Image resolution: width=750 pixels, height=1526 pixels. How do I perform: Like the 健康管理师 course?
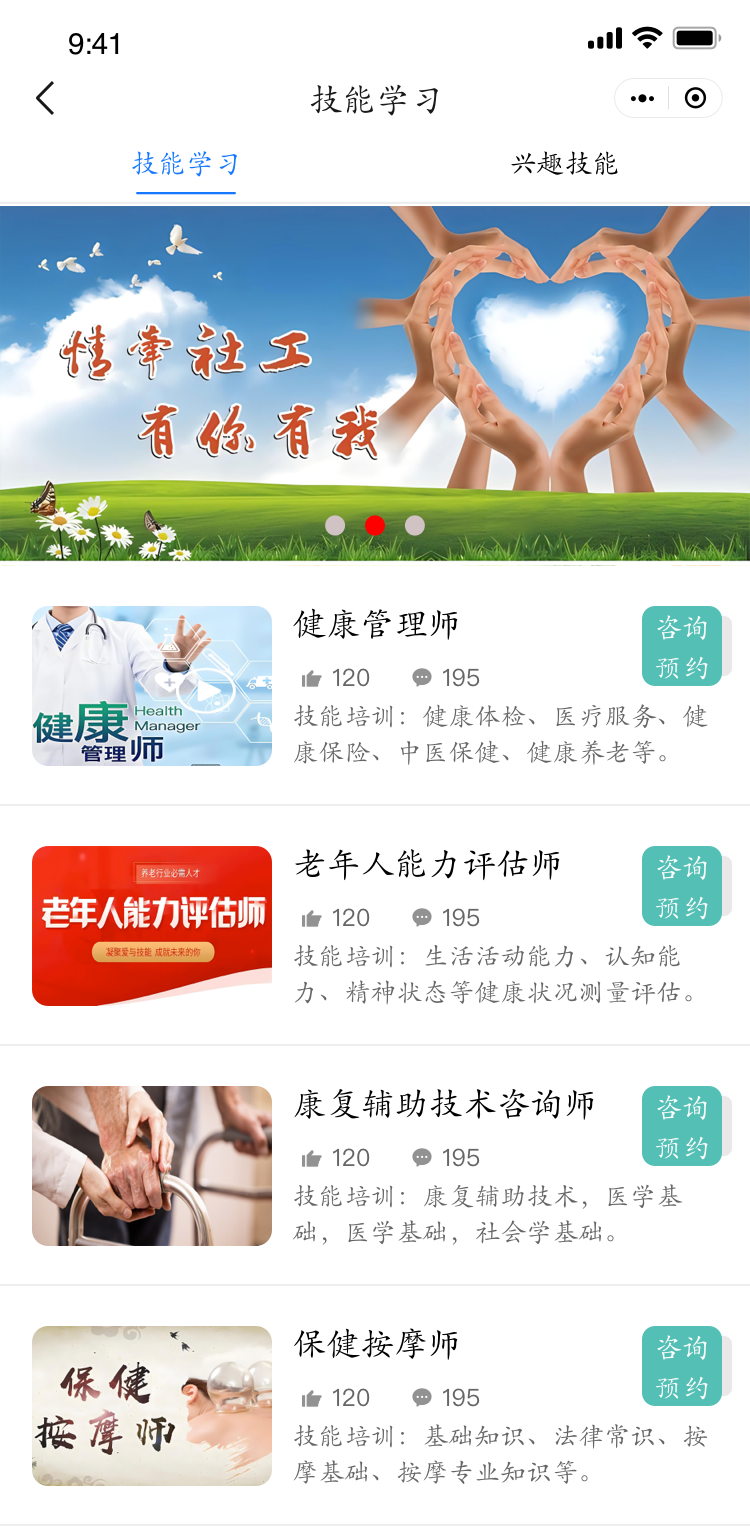335,678
